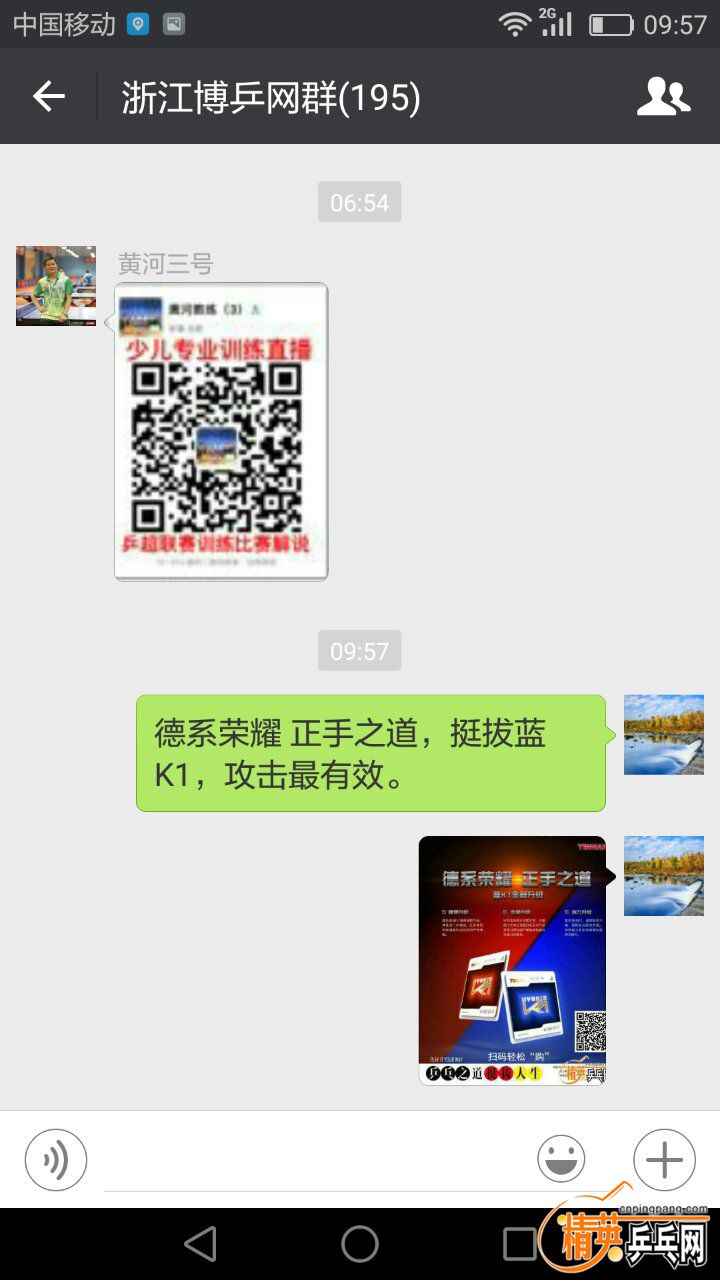
Task: View the QR code image from 黄河三号
Action: click(221, 431)
